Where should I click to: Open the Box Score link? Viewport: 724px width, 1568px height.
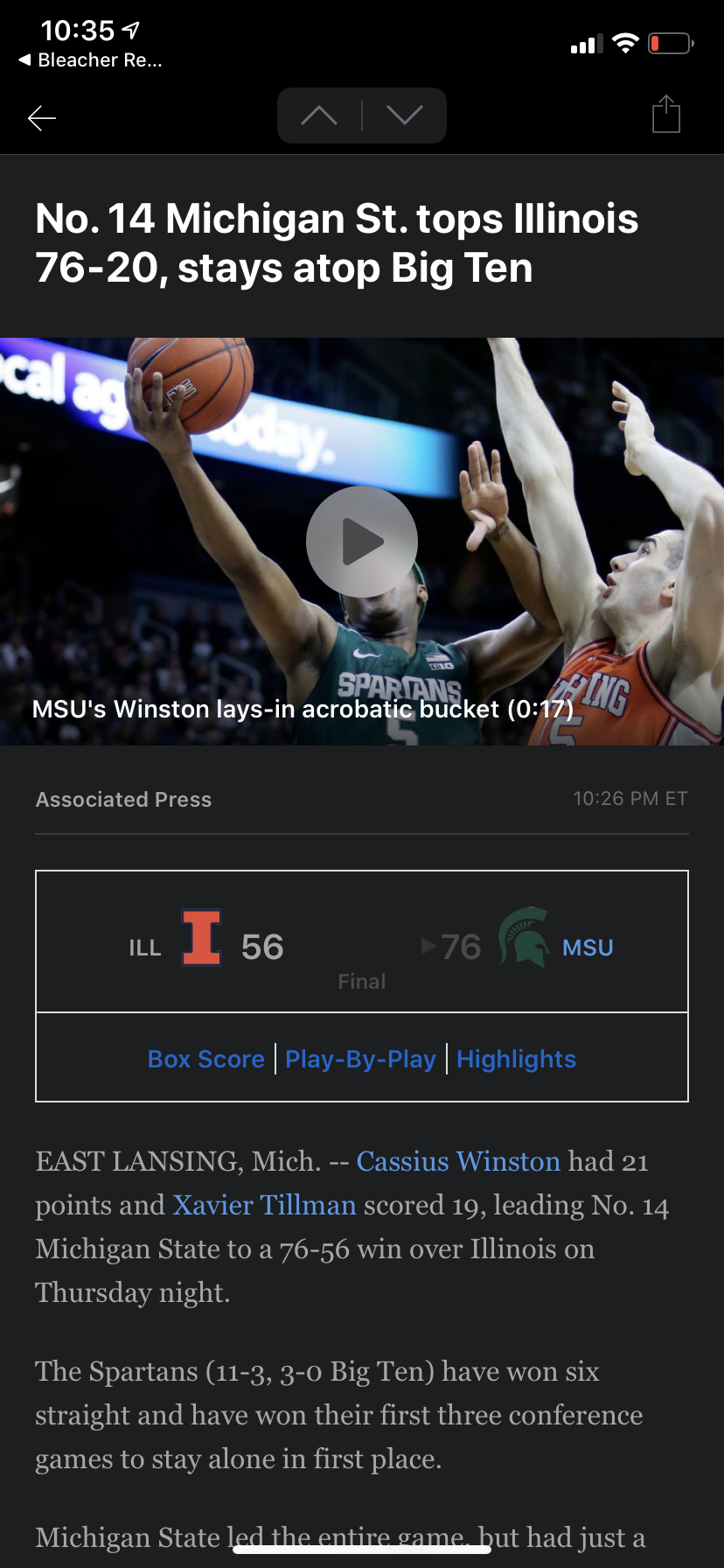(x=205, y=1059)
